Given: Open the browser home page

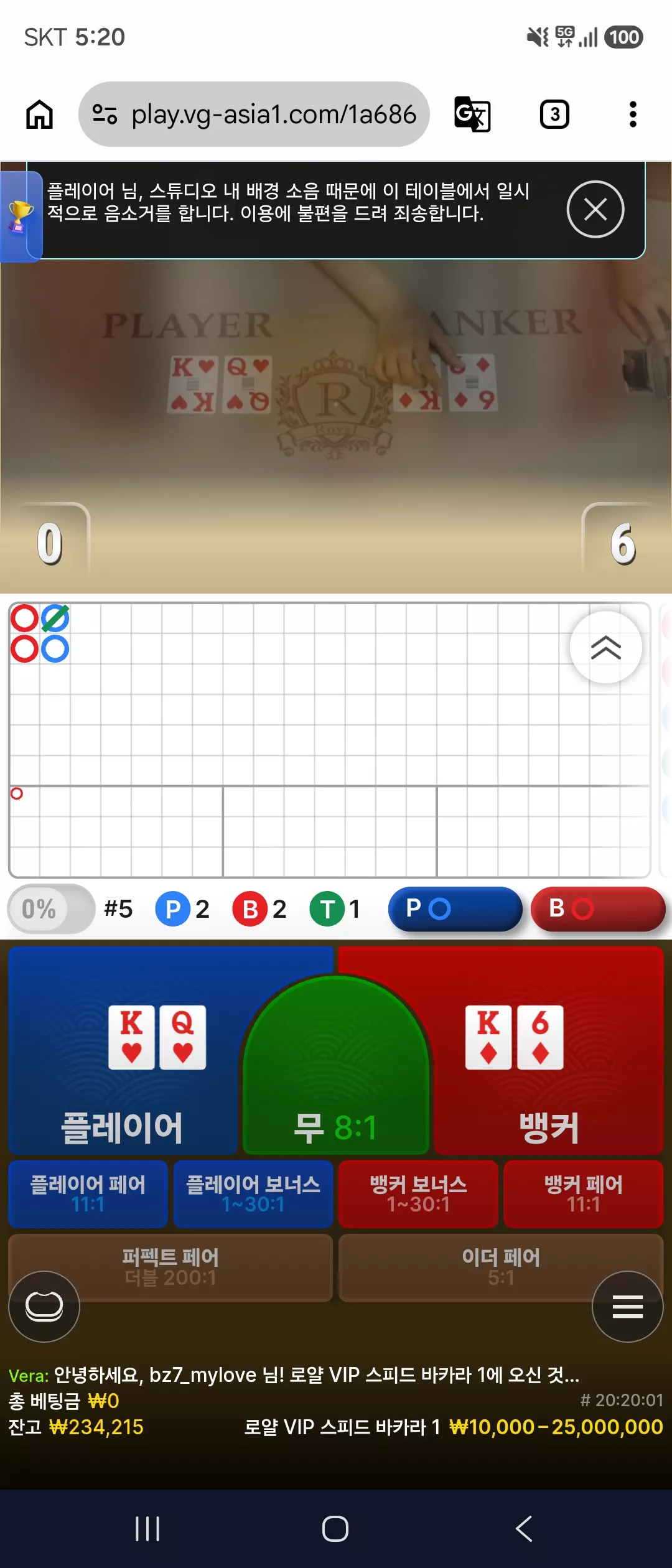Looking at the screenshot, I should pos(39,114).
